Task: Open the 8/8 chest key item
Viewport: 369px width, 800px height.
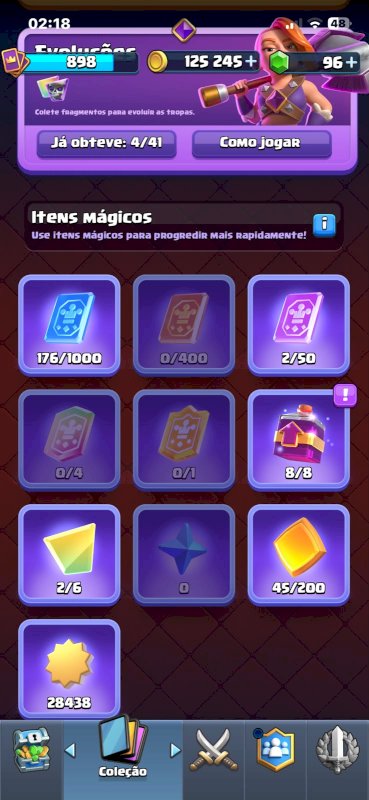Action: click(299, 440)
